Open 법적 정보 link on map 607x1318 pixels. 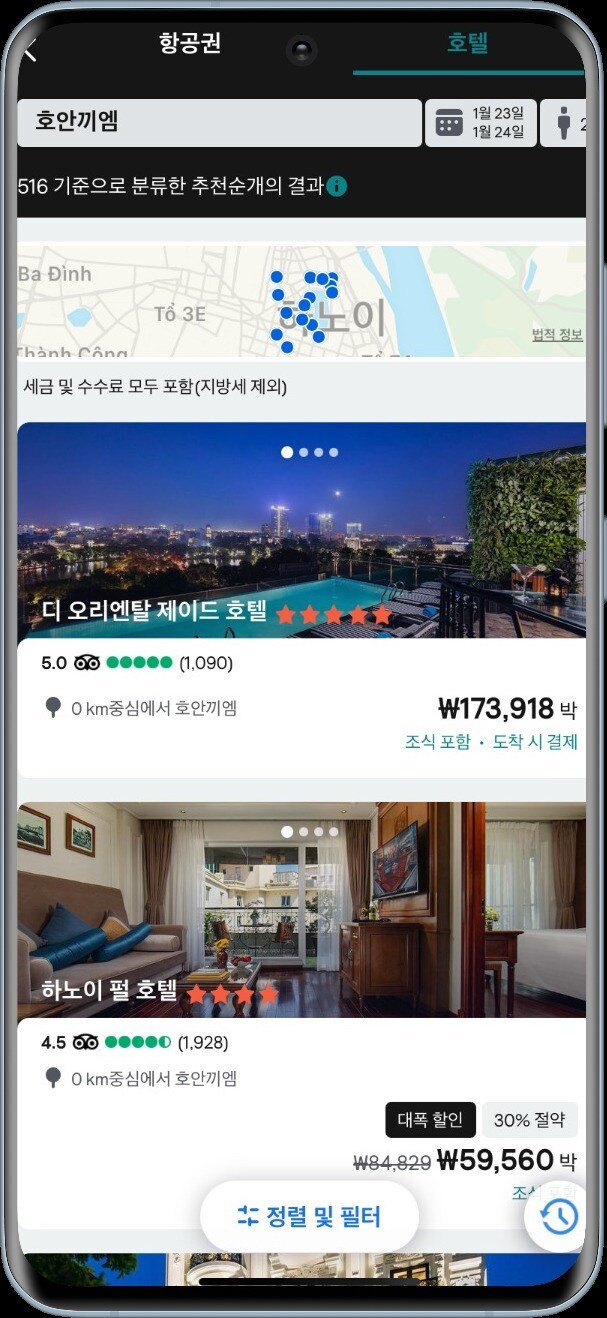coord(557,335)
